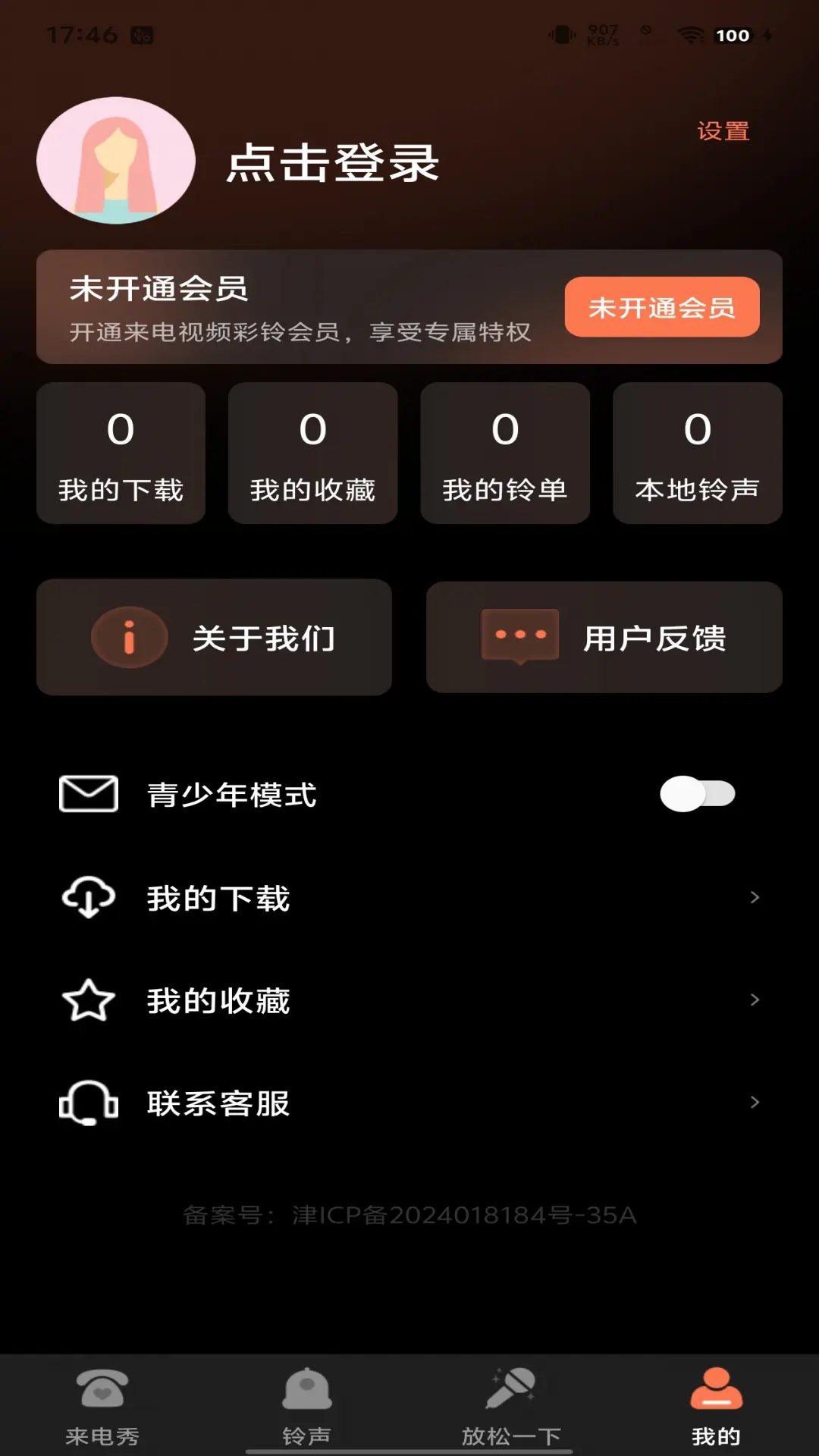The height and width of the screenshot is (1456, 819).
Task: Click the 青少年模式 envelope icon
Action: click(86, 794)
